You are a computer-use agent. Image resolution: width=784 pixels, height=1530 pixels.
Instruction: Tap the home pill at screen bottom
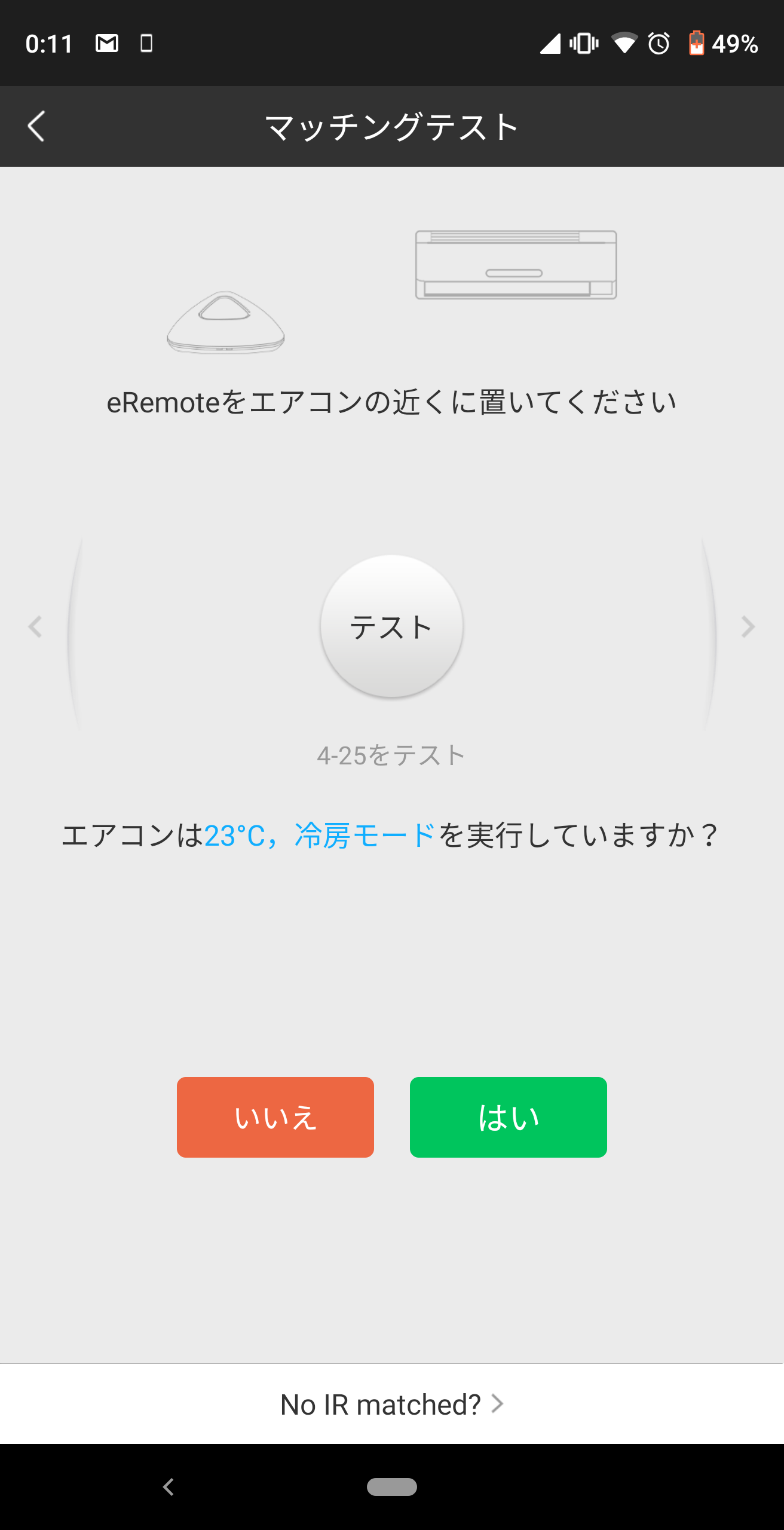tap(391, 1488)
